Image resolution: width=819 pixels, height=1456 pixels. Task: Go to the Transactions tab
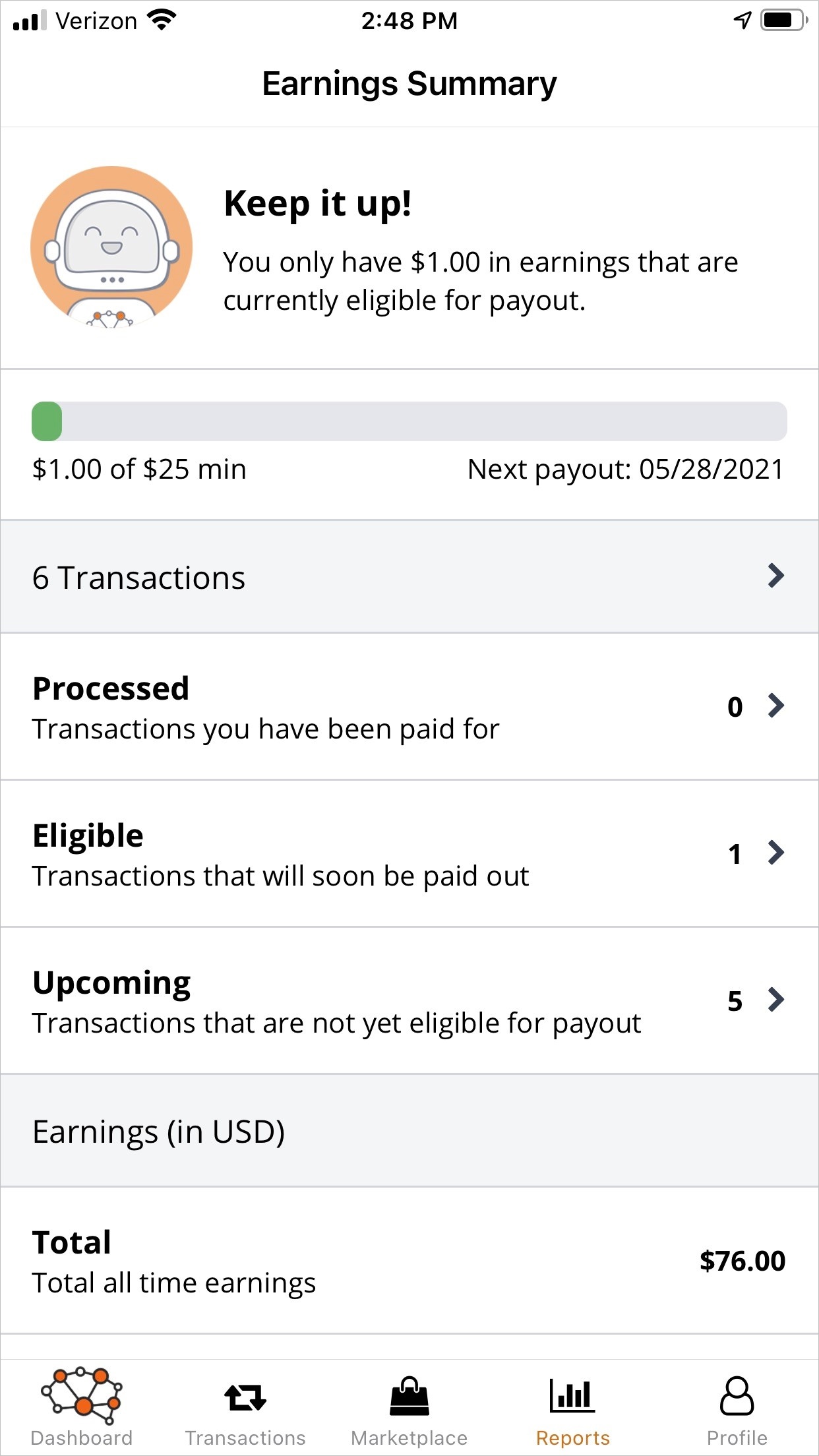(x=245, y=1407)
